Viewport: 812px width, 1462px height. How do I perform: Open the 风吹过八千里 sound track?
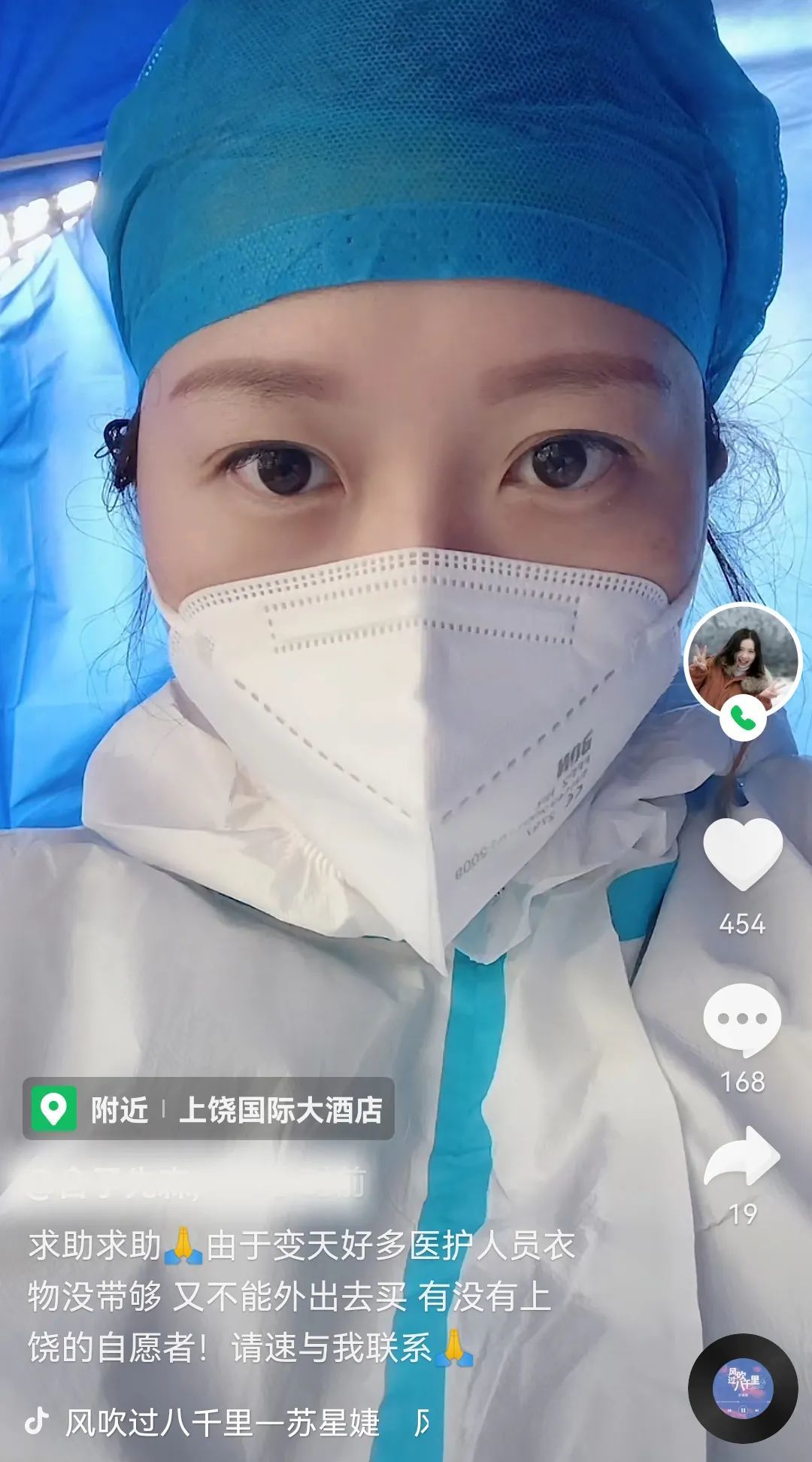pyautogui.click(x=223, y=1422)
